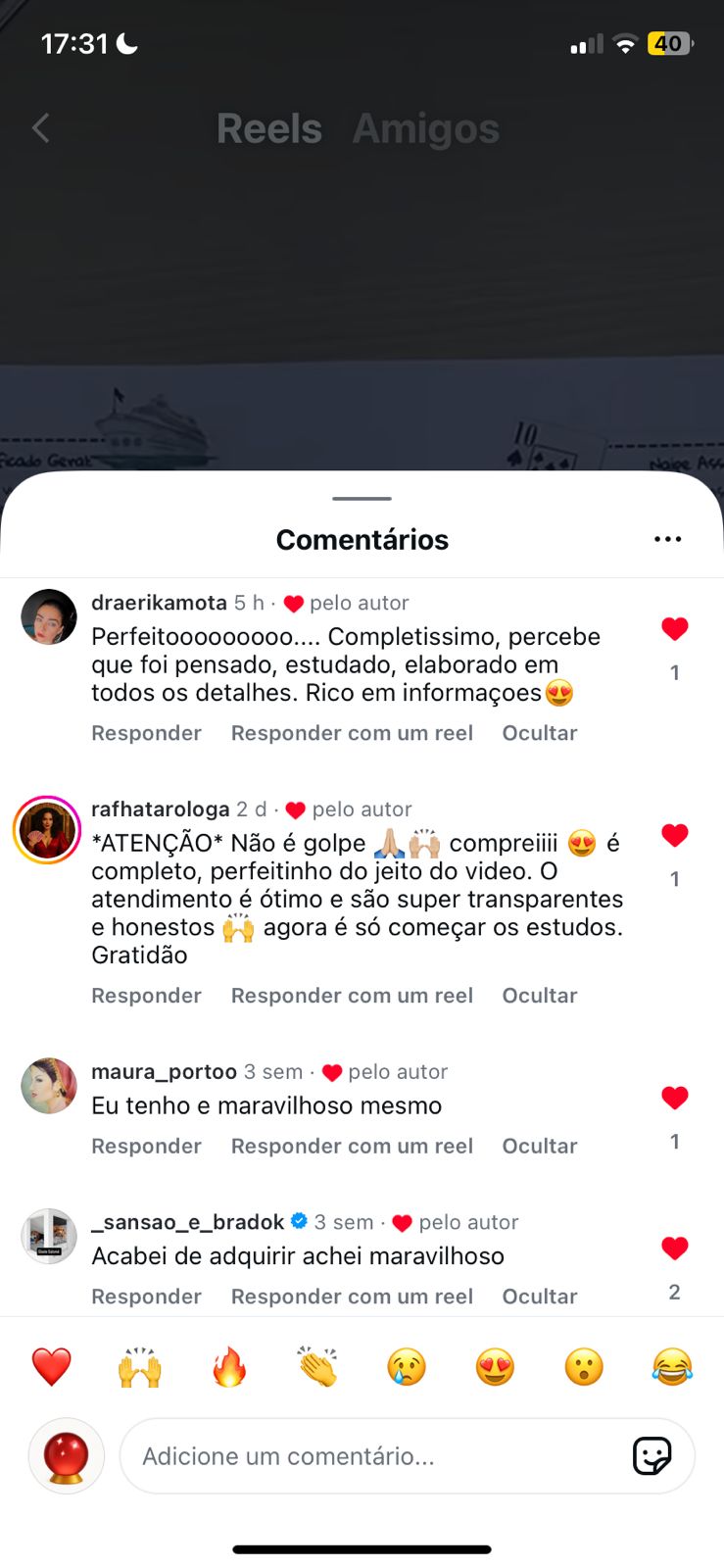Reply with a reel to _sansao_e_bradok

(352, 1297)
